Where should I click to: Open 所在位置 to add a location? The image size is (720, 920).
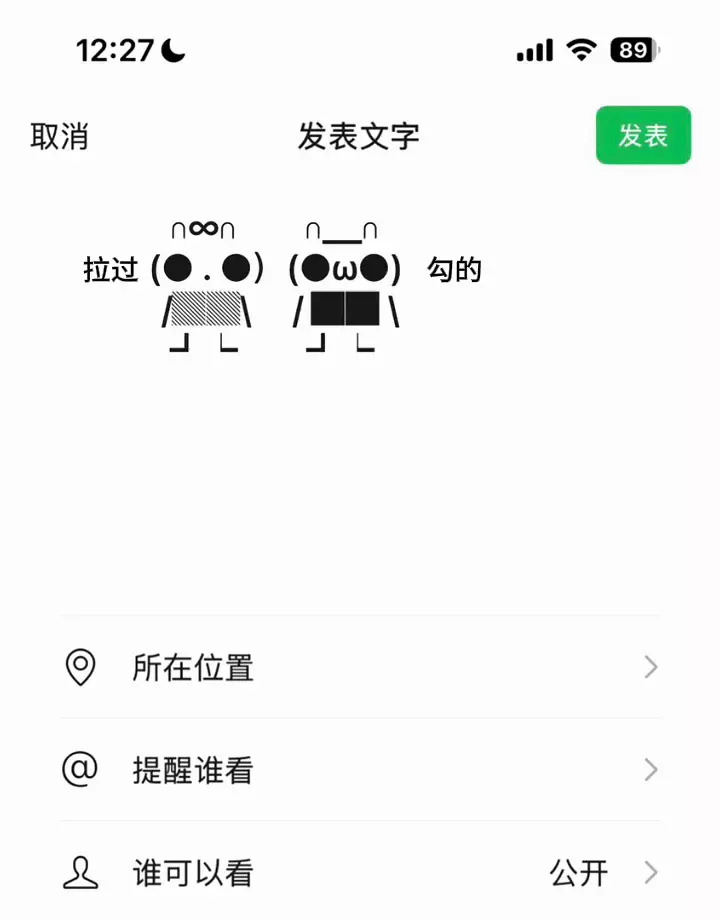360,667
